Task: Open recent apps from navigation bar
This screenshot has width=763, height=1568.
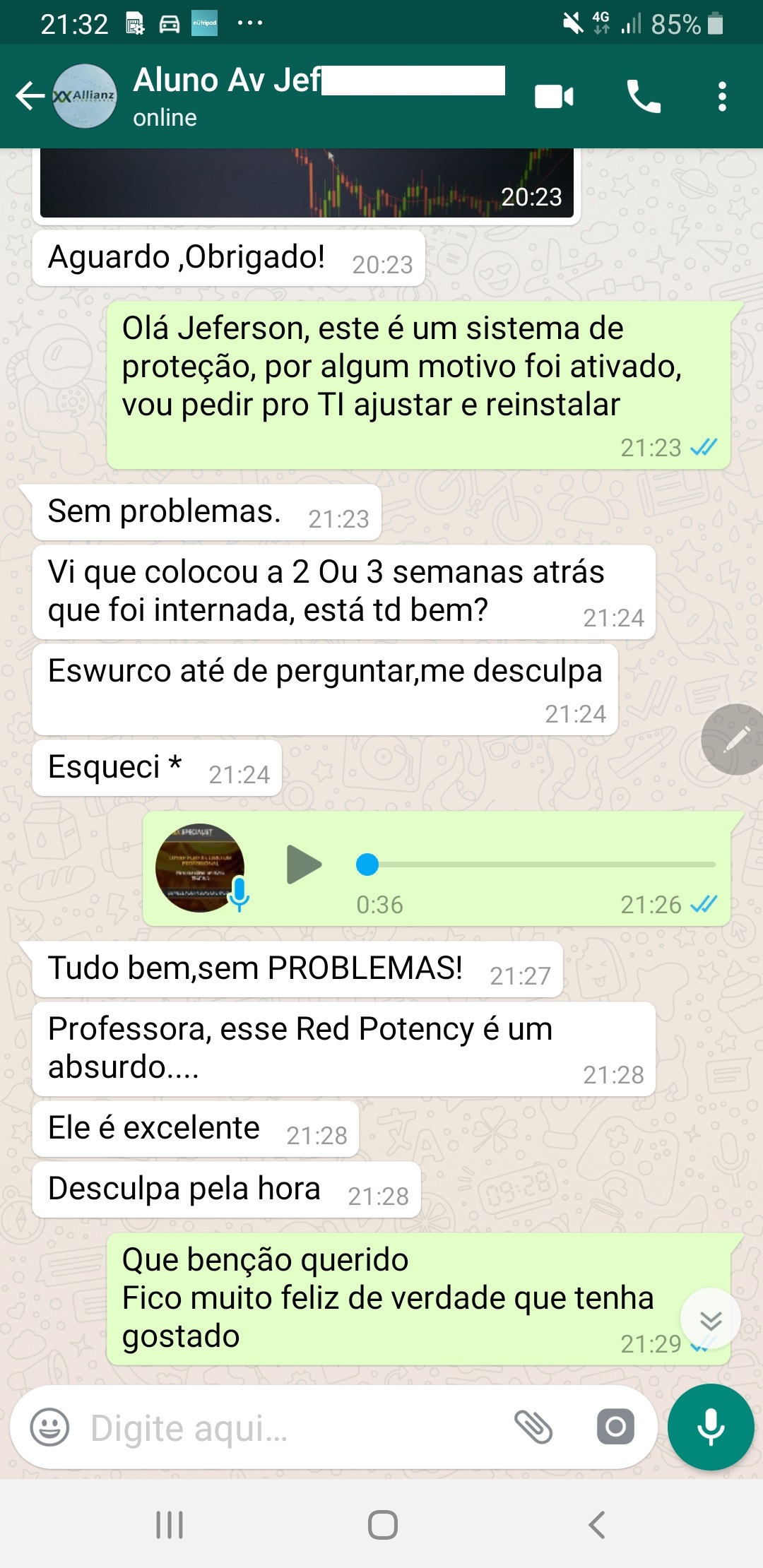Action: (x=170, y=1525)
